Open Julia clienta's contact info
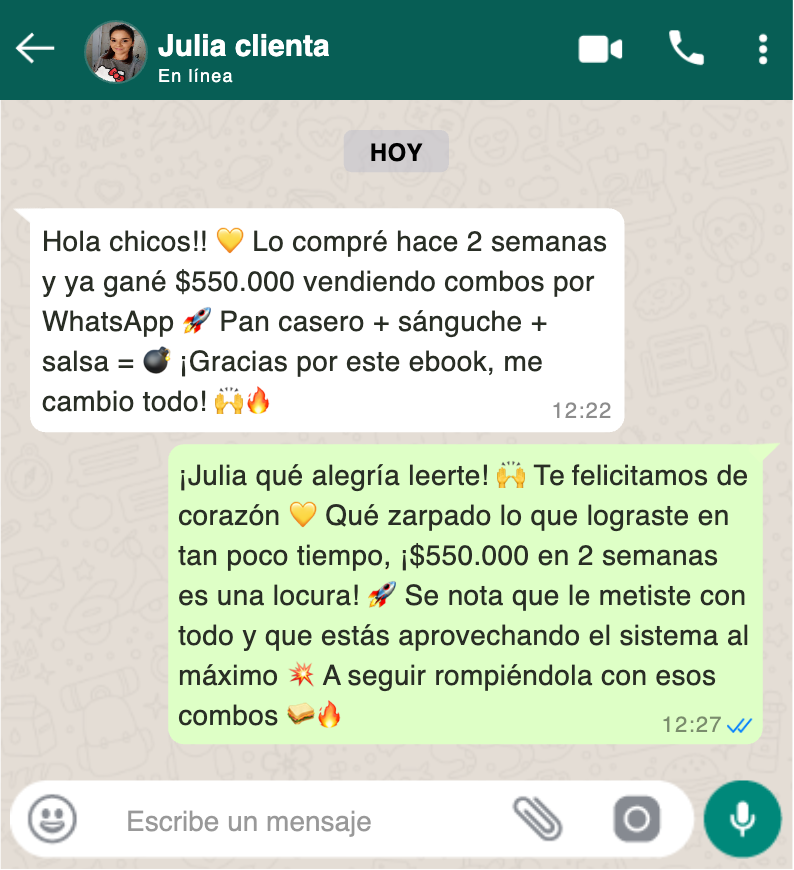 coord(243,47)
